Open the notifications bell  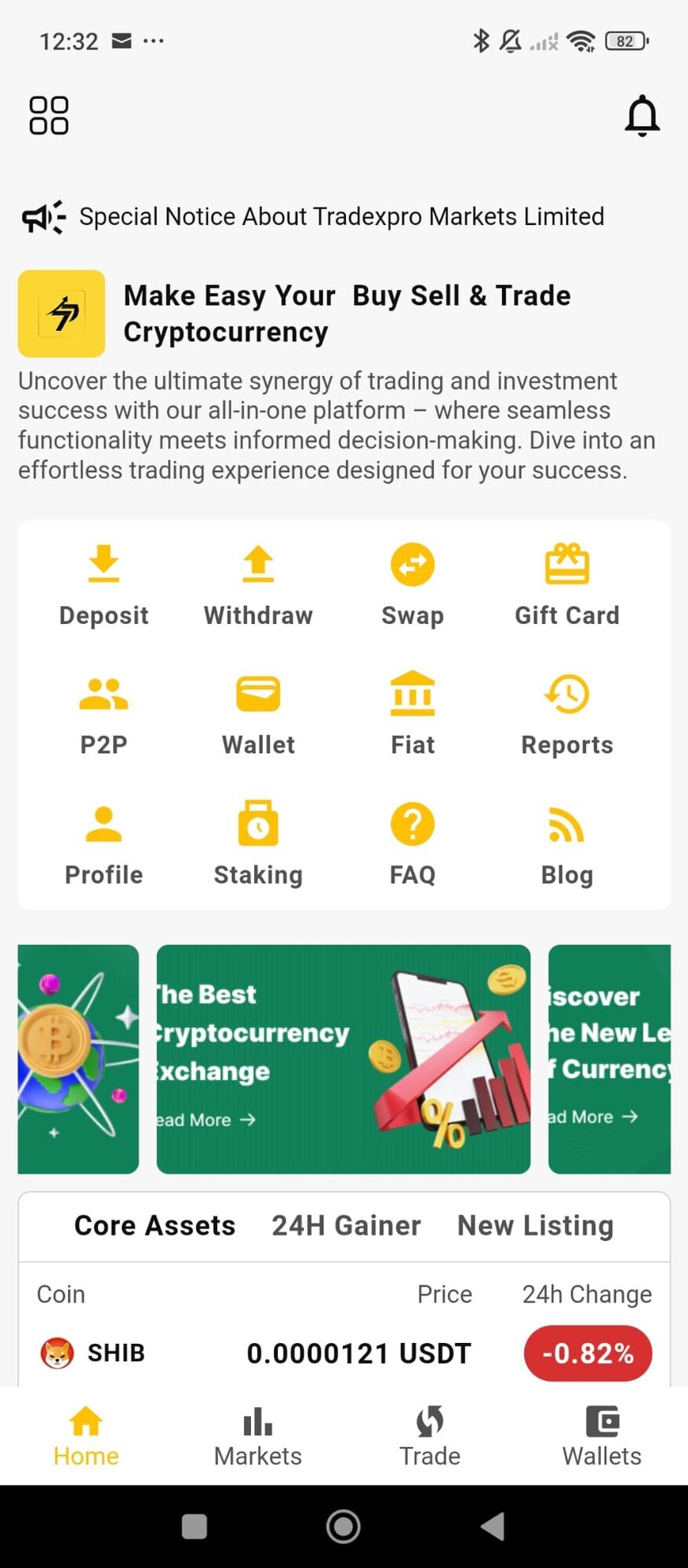pyautogui.click(x=642, y=116)
